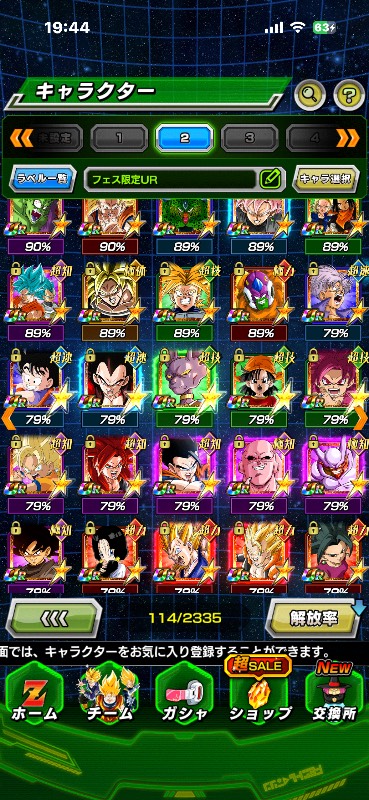This screenshot has width=369, height=800.
Task: Go back with the green arrow button
Action: [54, 618]
